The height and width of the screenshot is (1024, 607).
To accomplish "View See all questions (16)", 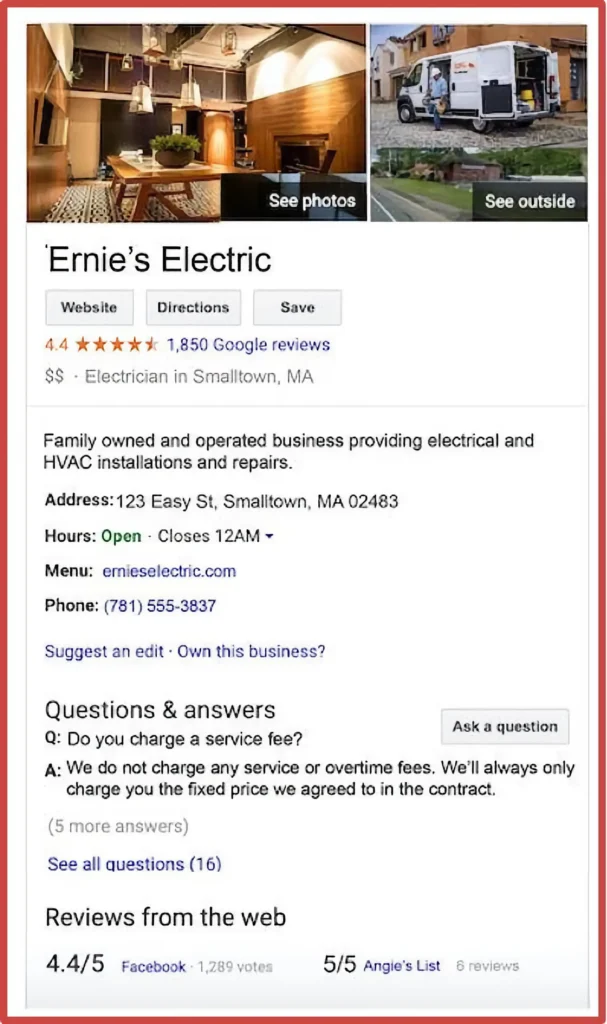I will [x=134, y=863].
